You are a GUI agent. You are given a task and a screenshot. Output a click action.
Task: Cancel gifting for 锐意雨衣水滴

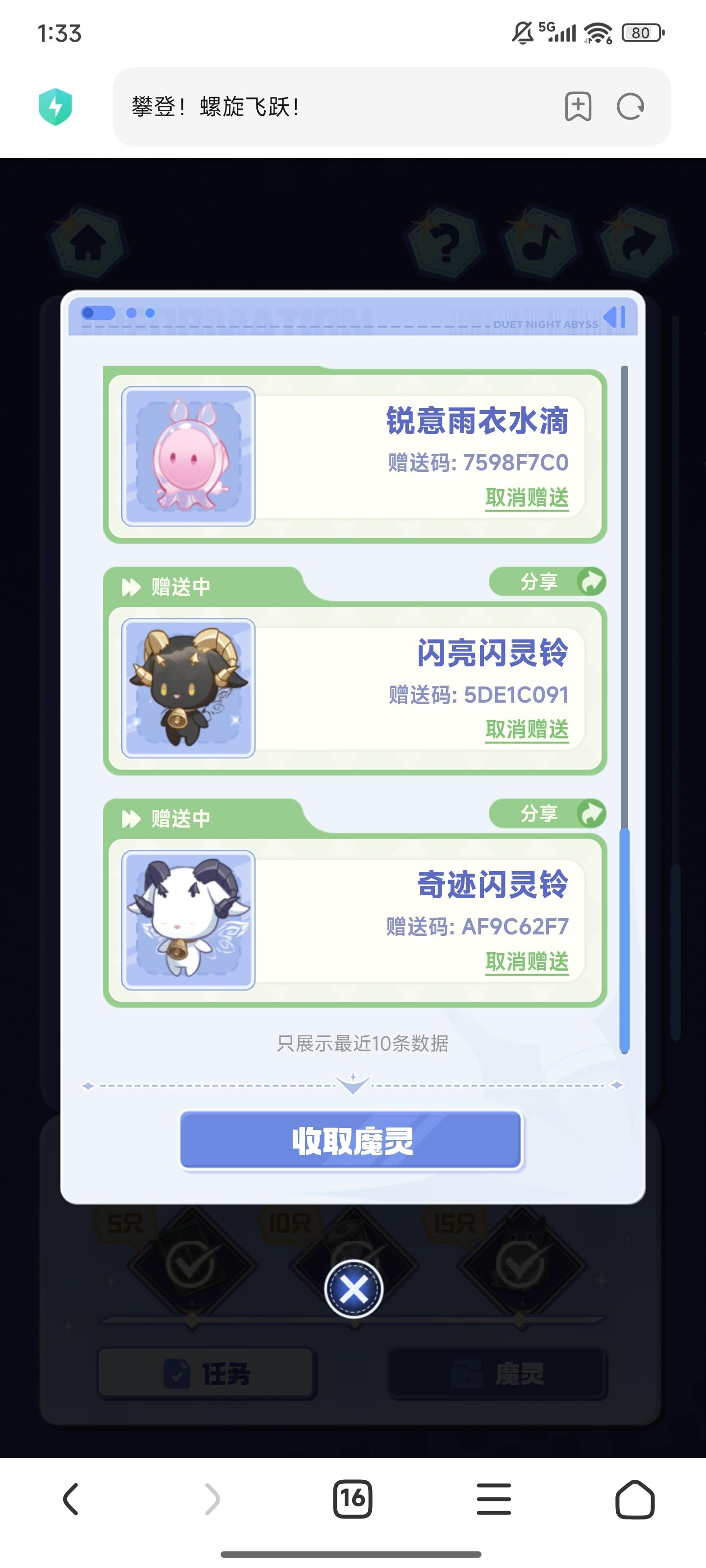[x=527, y=498]
